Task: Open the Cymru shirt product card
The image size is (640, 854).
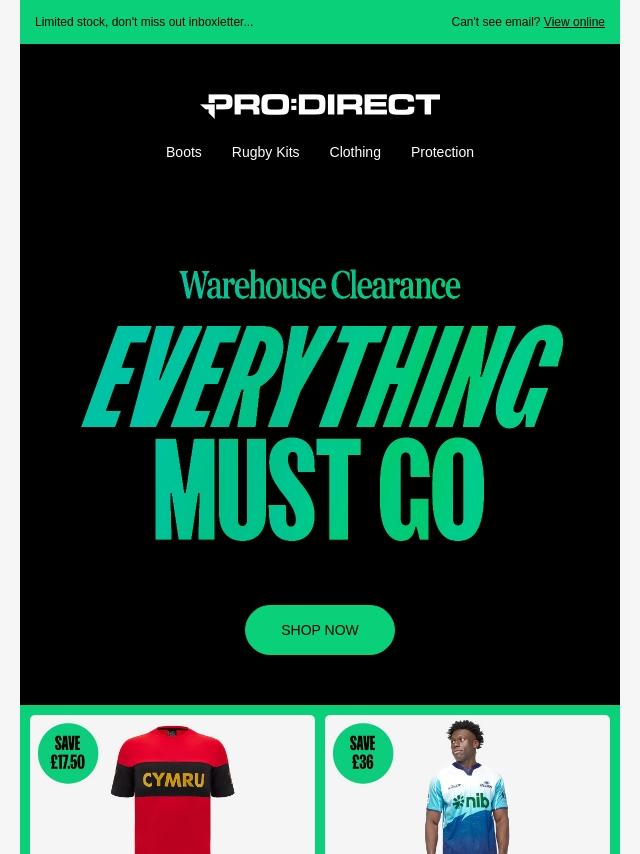Action: click(172, 784)
